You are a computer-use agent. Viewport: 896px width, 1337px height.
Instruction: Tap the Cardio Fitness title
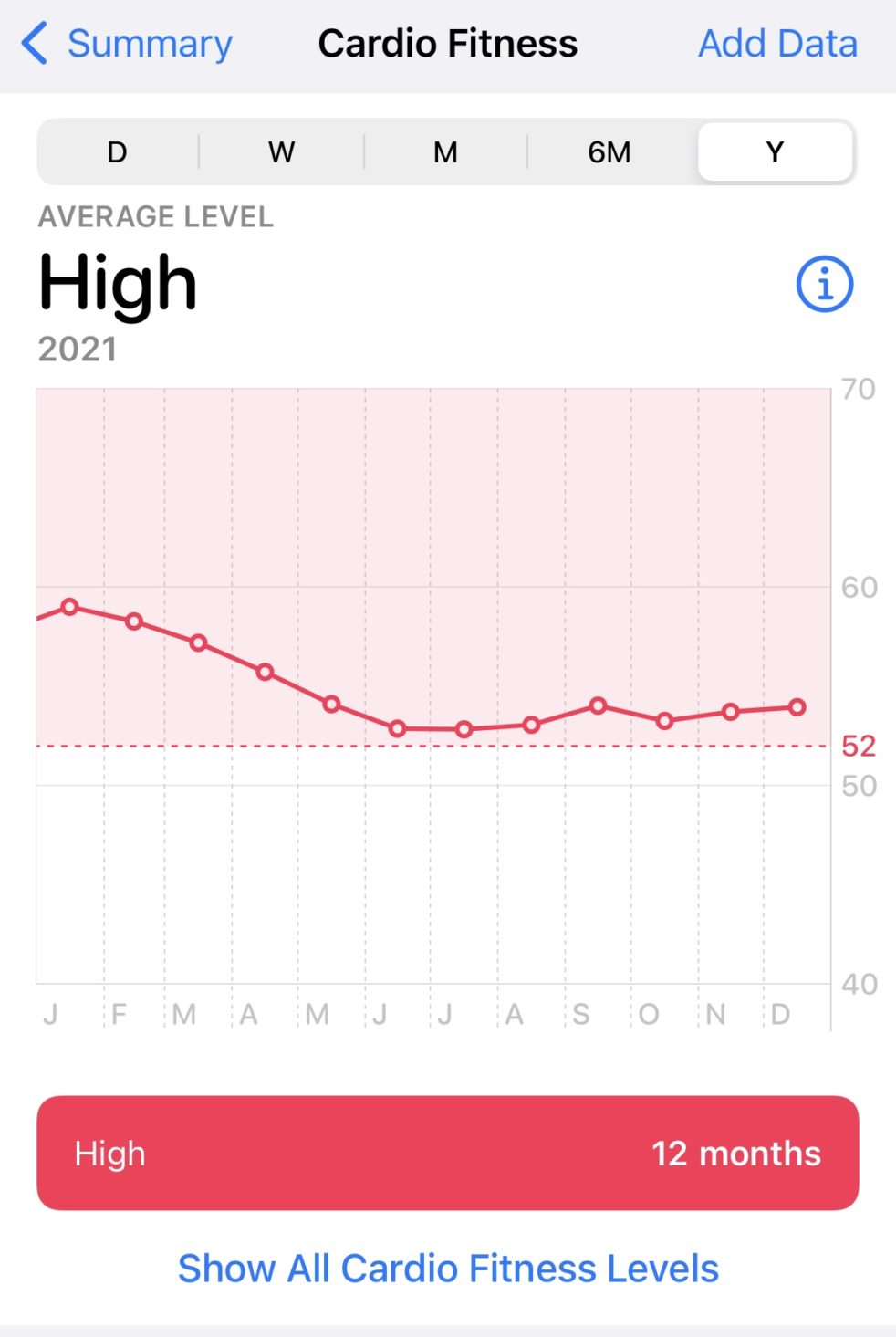coord(447,43)
